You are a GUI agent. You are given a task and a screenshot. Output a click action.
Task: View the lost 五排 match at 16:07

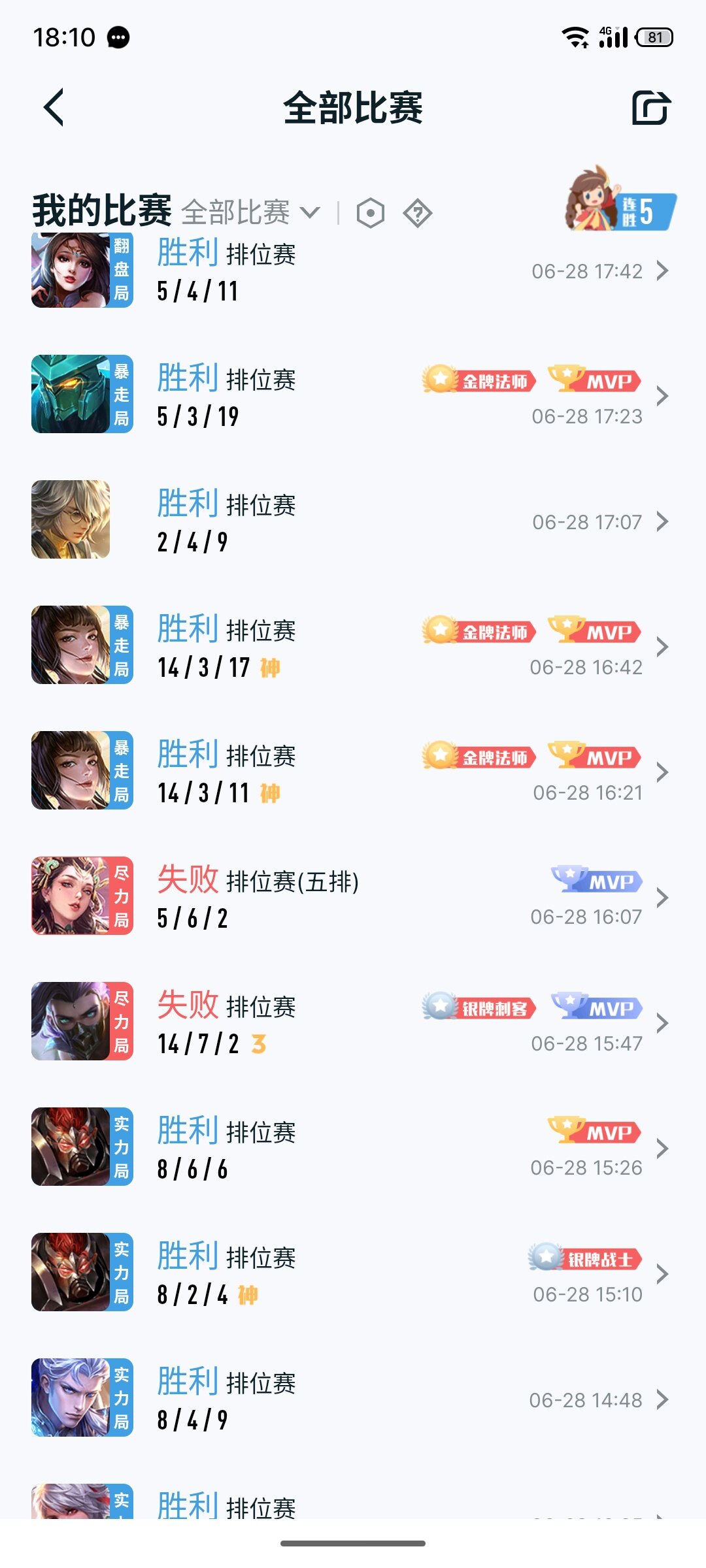[353, 898]
